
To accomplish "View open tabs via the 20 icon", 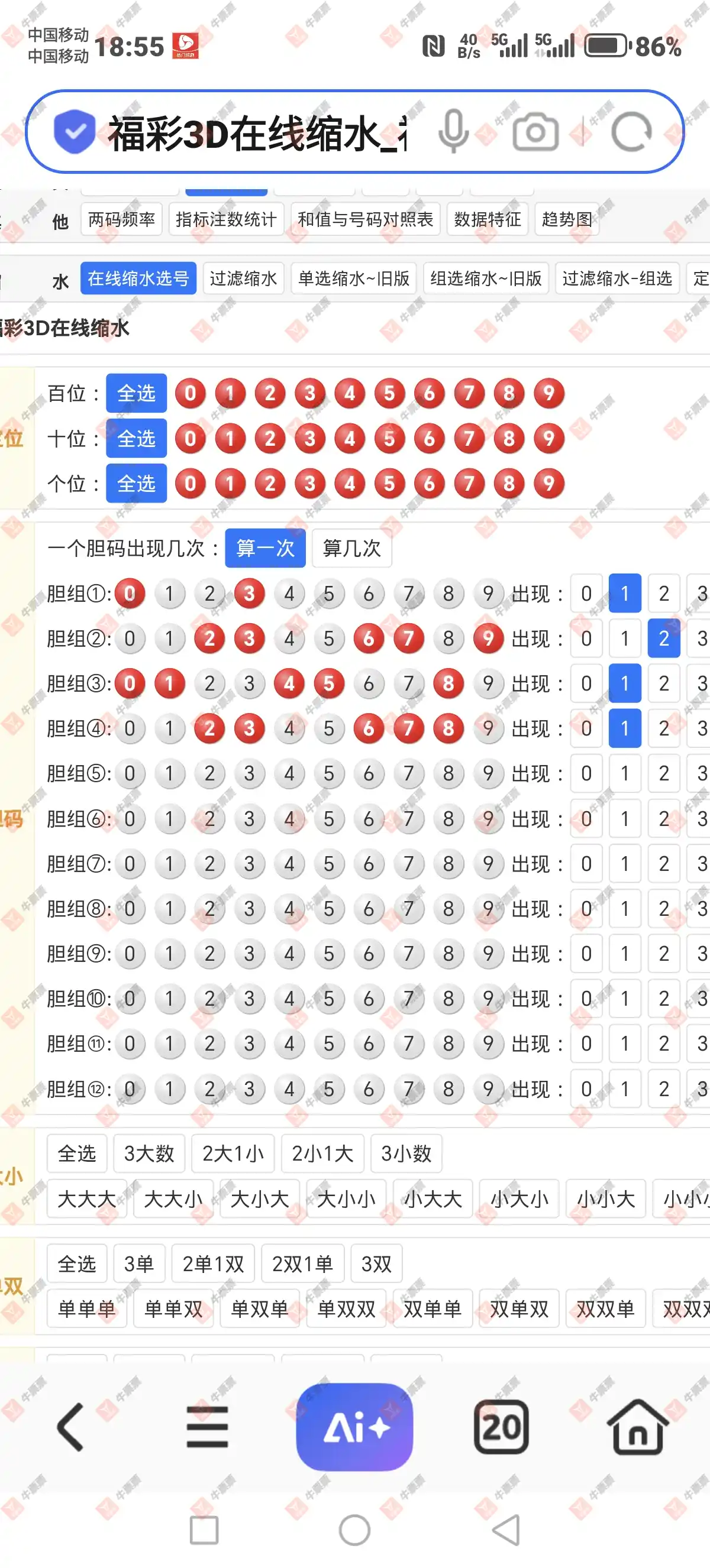I will (x=501, y=1427).
